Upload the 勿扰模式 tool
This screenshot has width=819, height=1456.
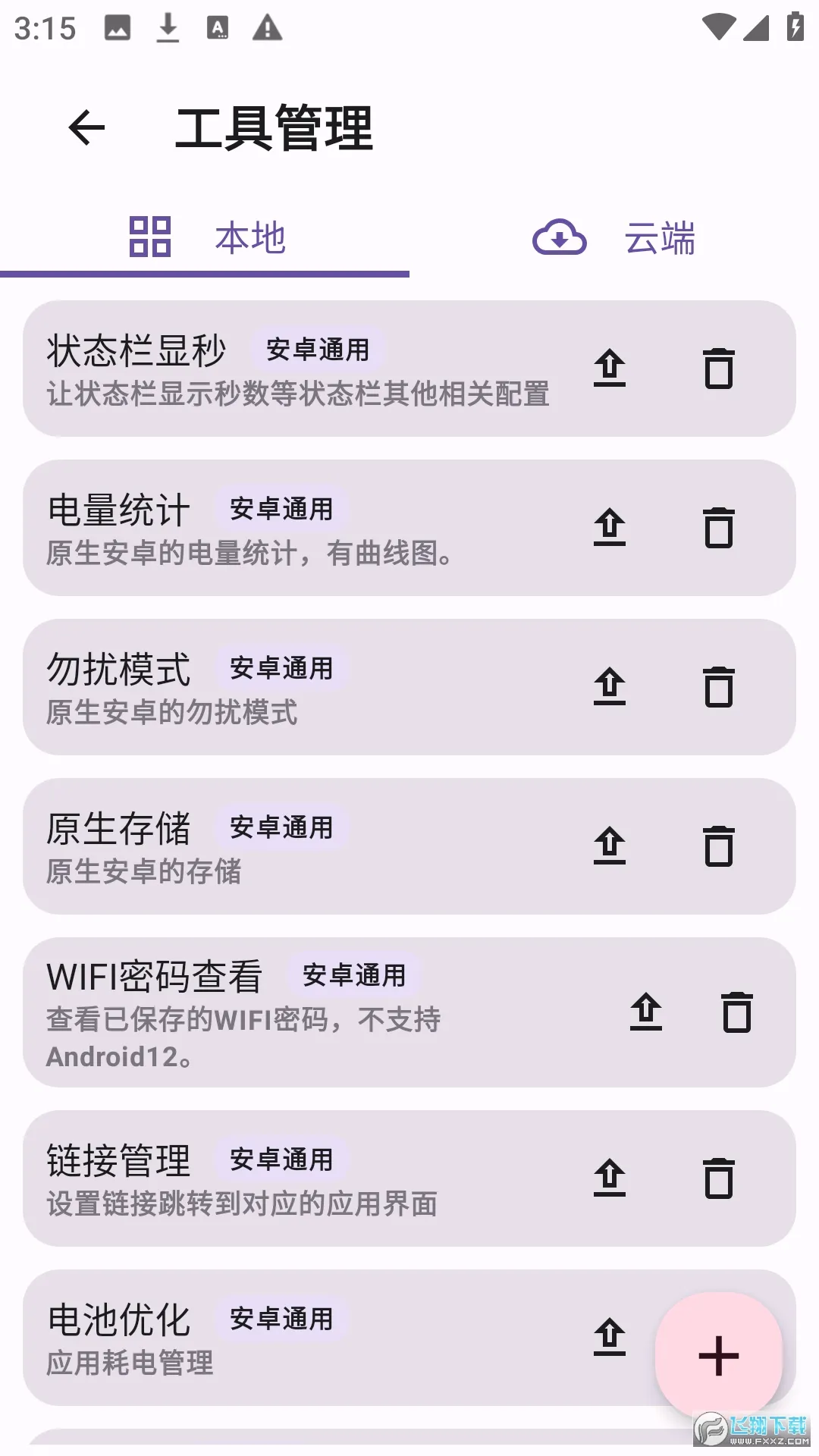coord(610,687)
